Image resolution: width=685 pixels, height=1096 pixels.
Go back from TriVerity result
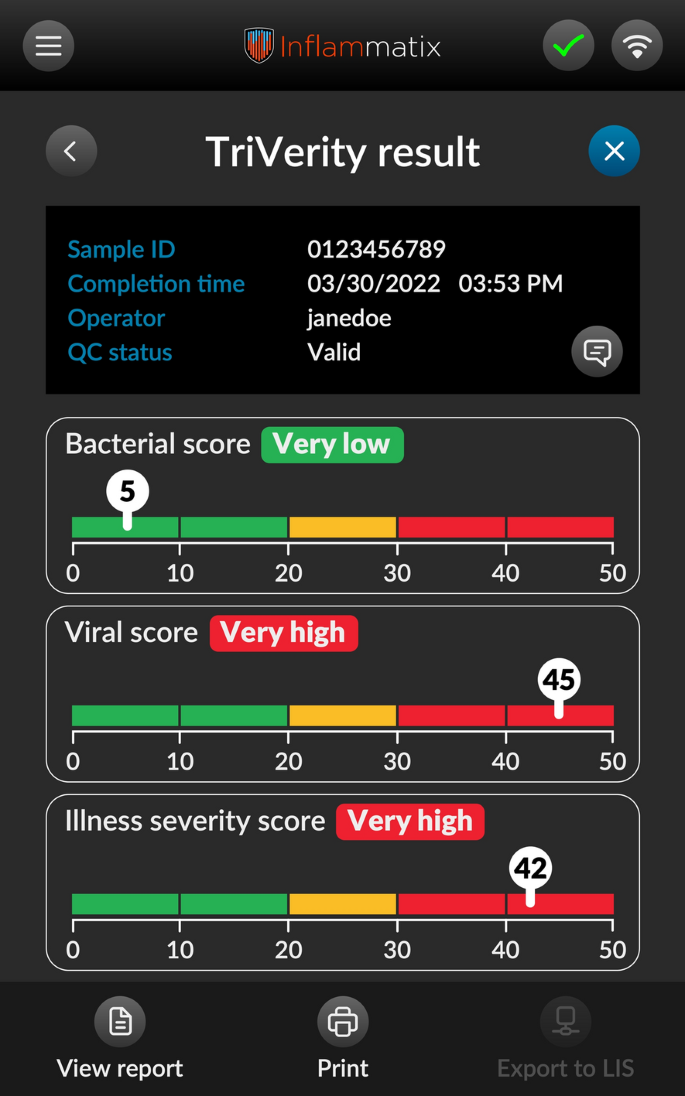tap(71, 151)
